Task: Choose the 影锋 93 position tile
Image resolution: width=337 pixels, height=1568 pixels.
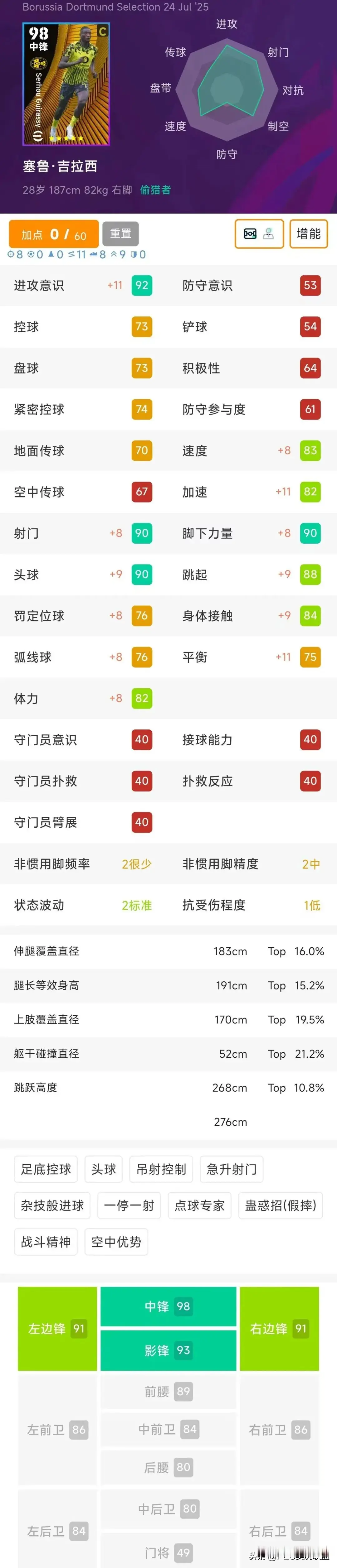Action: click(168, 1350)
